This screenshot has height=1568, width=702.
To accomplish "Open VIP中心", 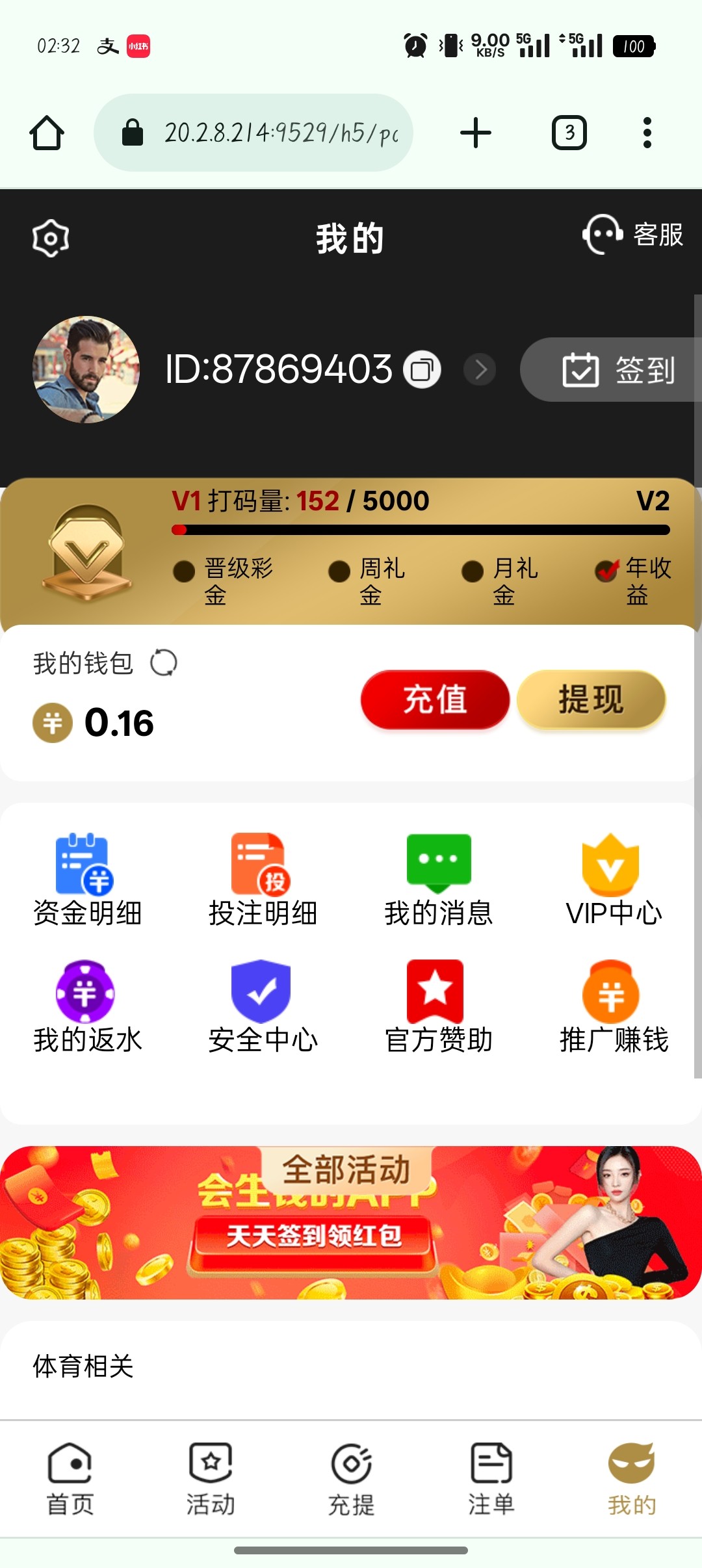I will pyautogui.click(x=613, y=880).
